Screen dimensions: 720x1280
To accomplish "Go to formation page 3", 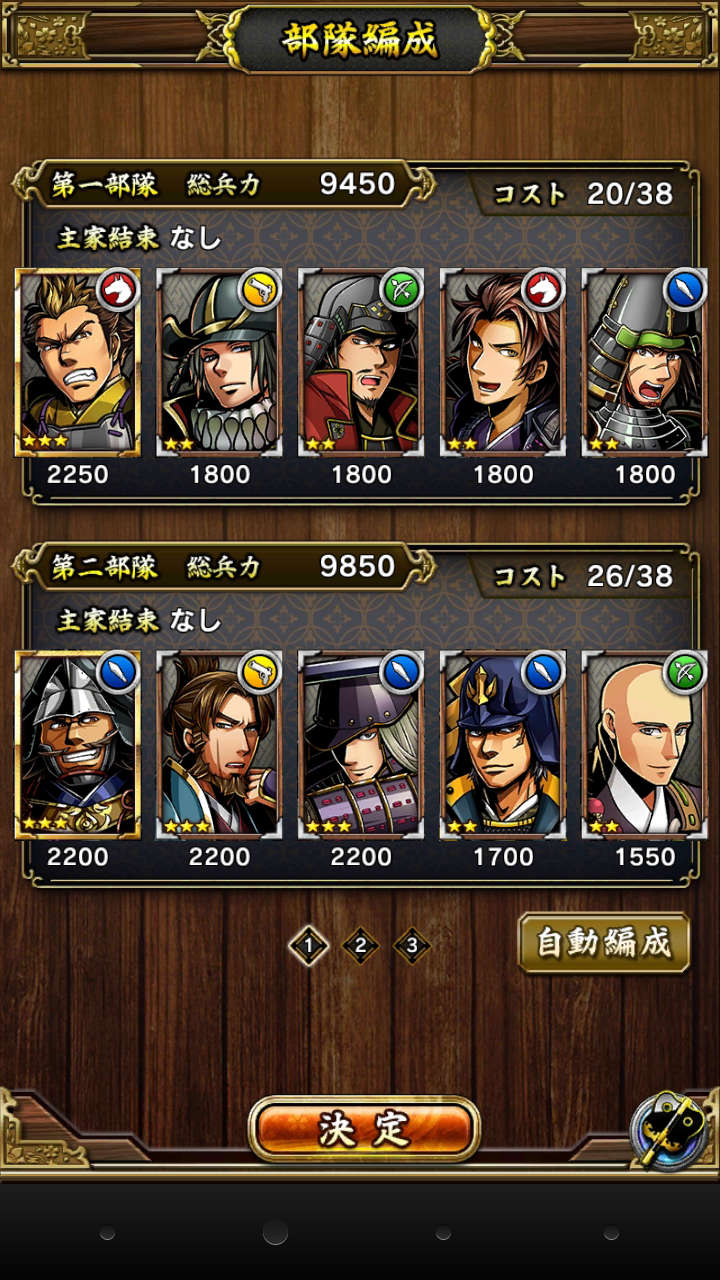I will coord(412,945).
